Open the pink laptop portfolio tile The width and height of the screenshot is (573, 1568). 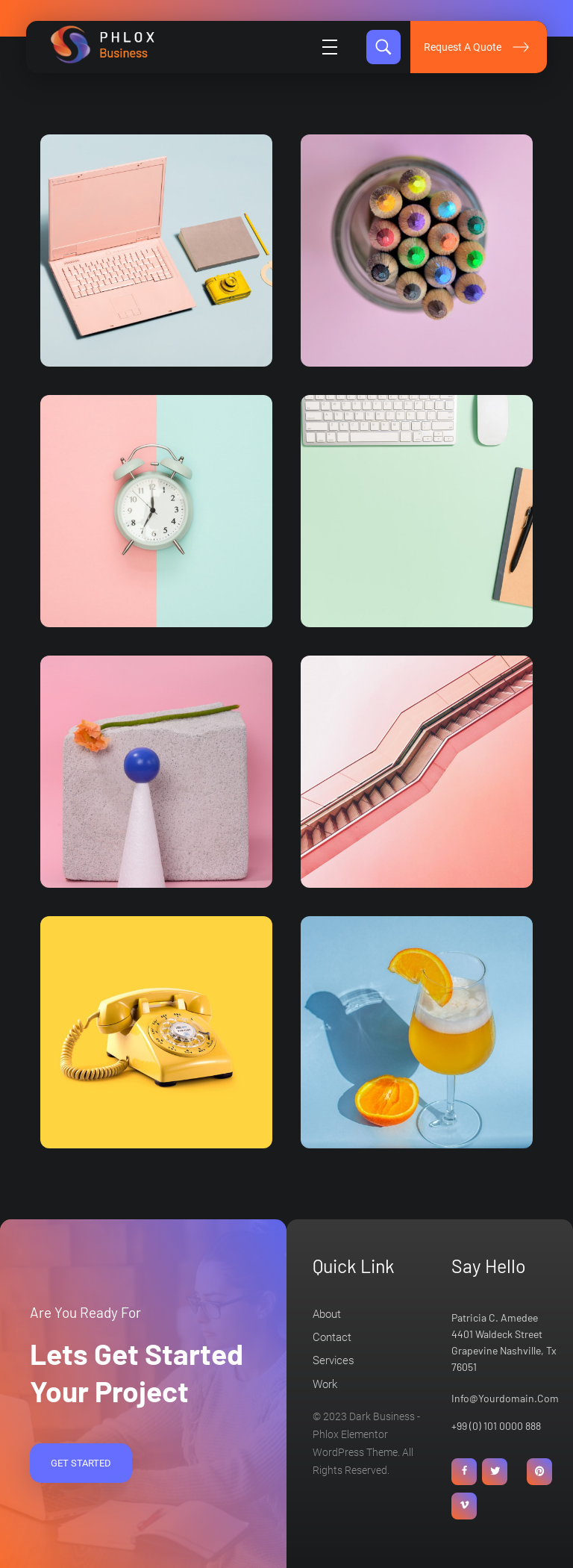click(156, 250)
